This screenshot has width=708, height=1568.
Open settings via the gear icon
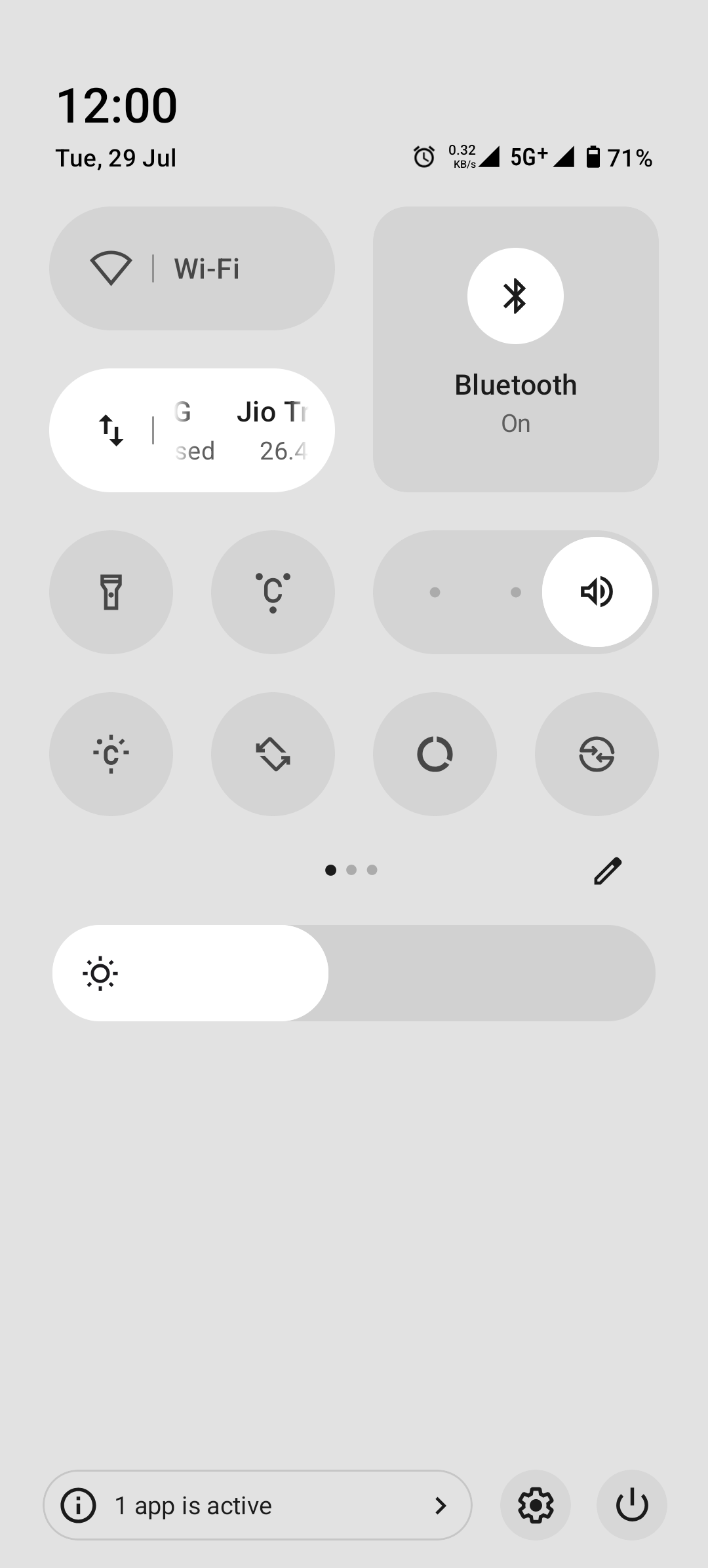coord(536,1505)
